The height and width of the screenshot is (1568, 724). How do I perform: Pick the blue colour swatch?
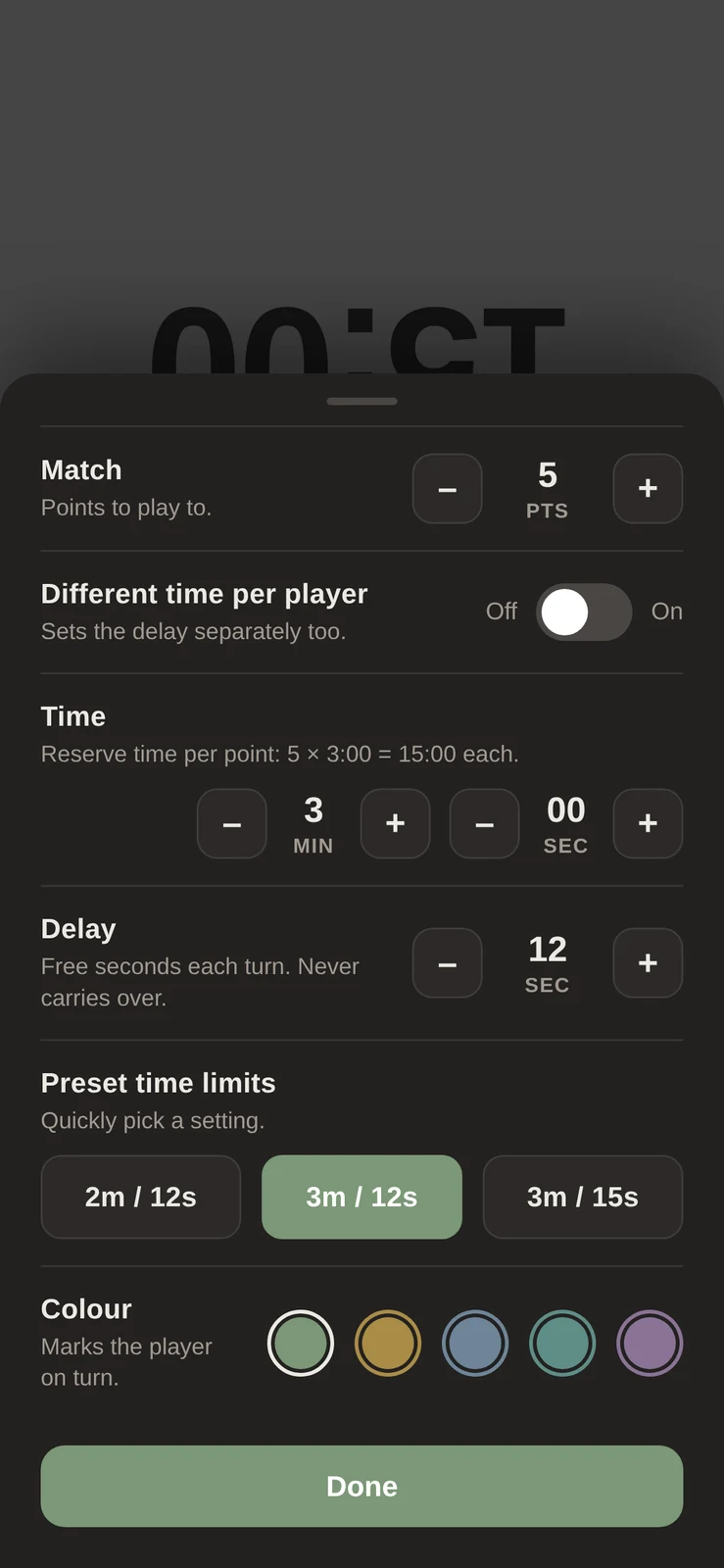475,1343
